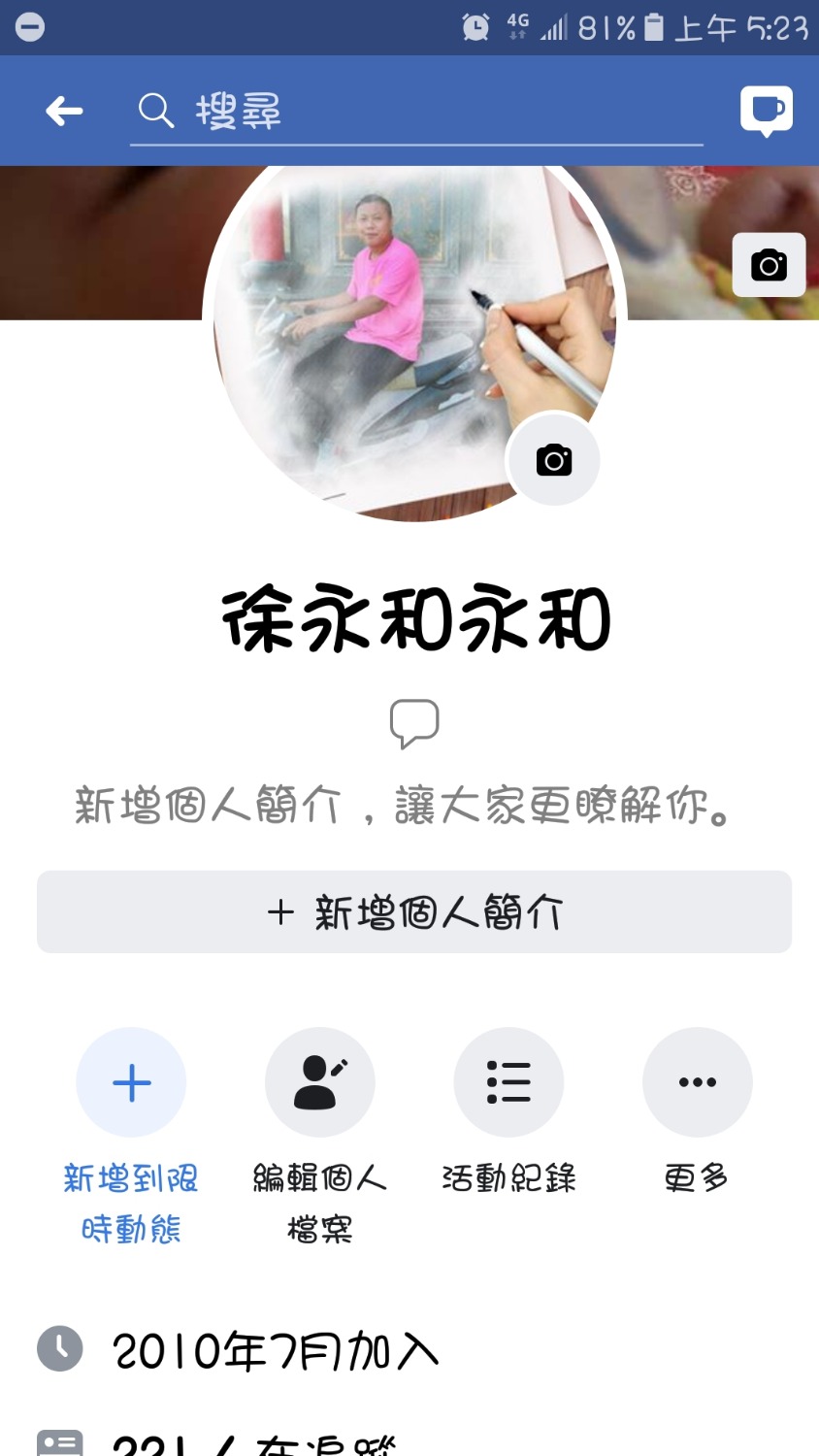View the round profile picture

coord(388,330)
